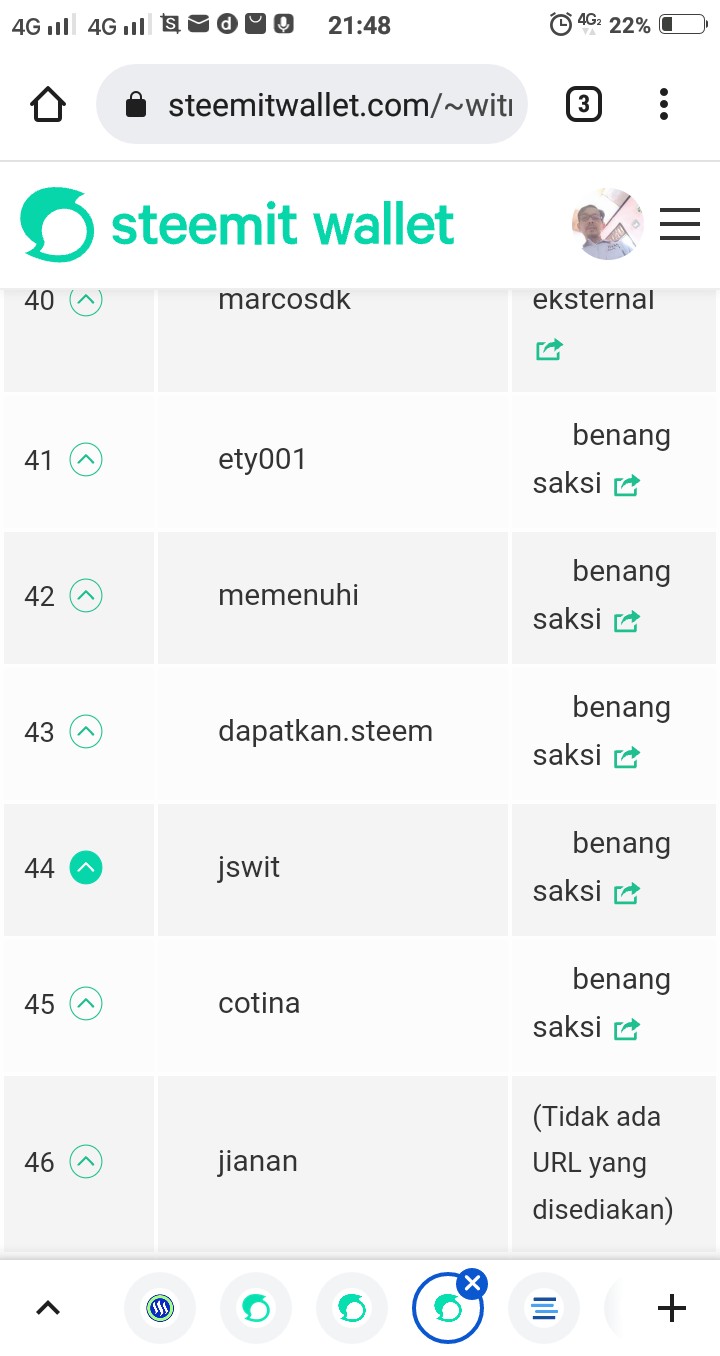This screenshot has height=1356, width=720.
Task: Upvote witness marcosdk
Action: pyautogui.click(x=86, y=300)
